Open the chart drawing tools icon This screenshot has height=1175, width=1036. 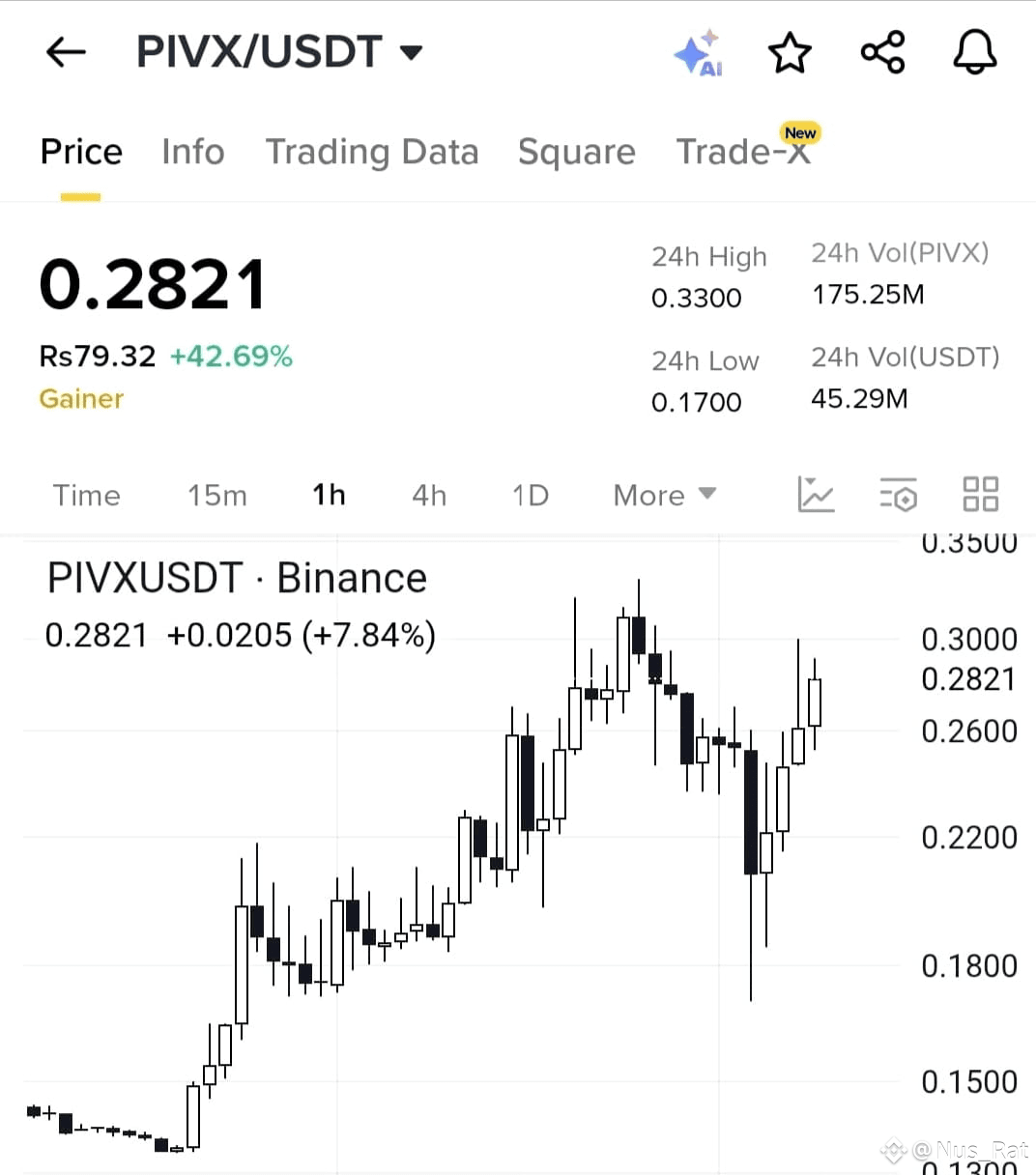[x=816, y=494]
